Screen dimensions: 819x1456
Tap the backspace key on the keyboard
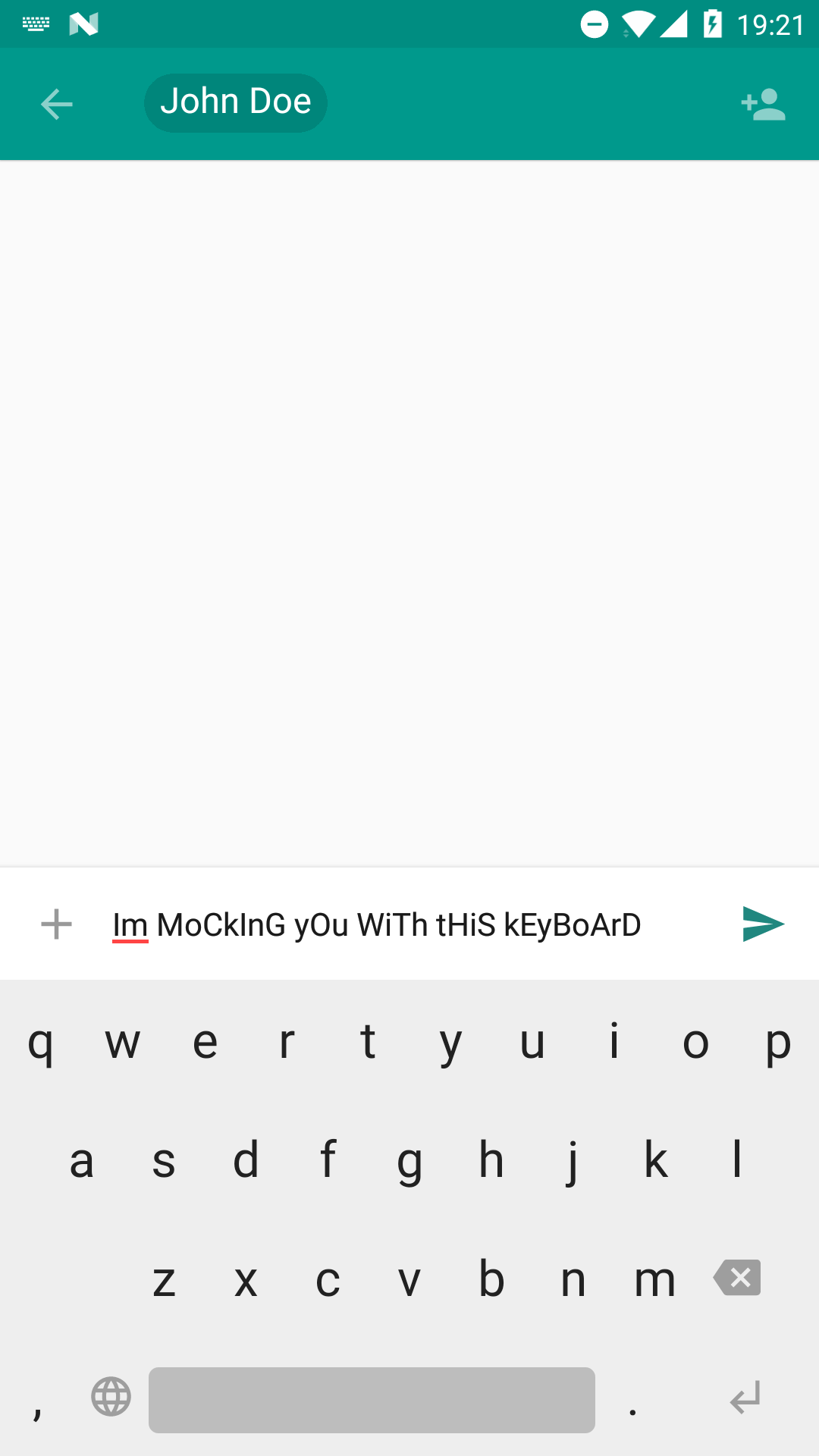pyautogui.click(x=736, y=1279)
